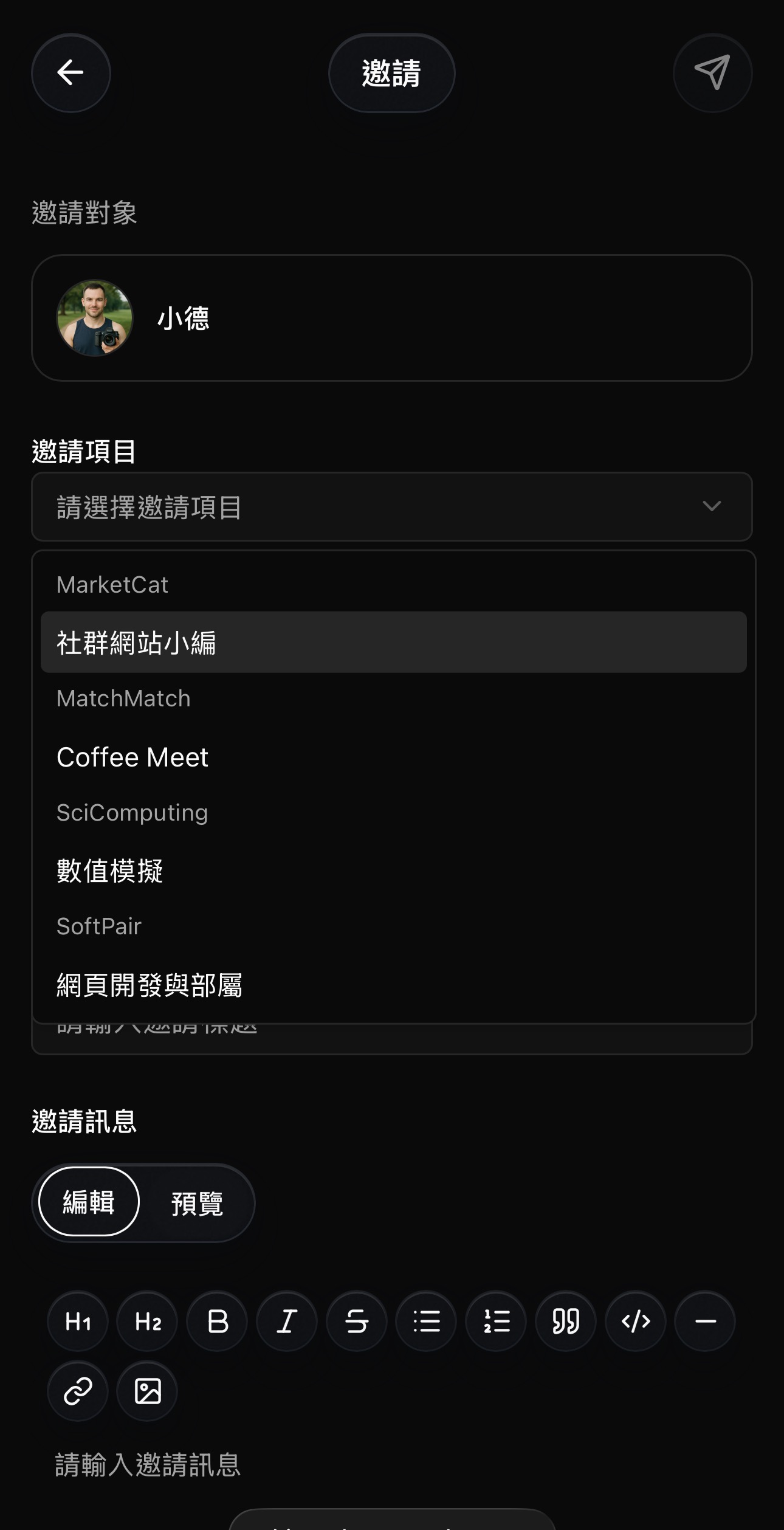784x1530 pixels.
Task: Insert a blockquote in the message
Action: coord(566,1322)
